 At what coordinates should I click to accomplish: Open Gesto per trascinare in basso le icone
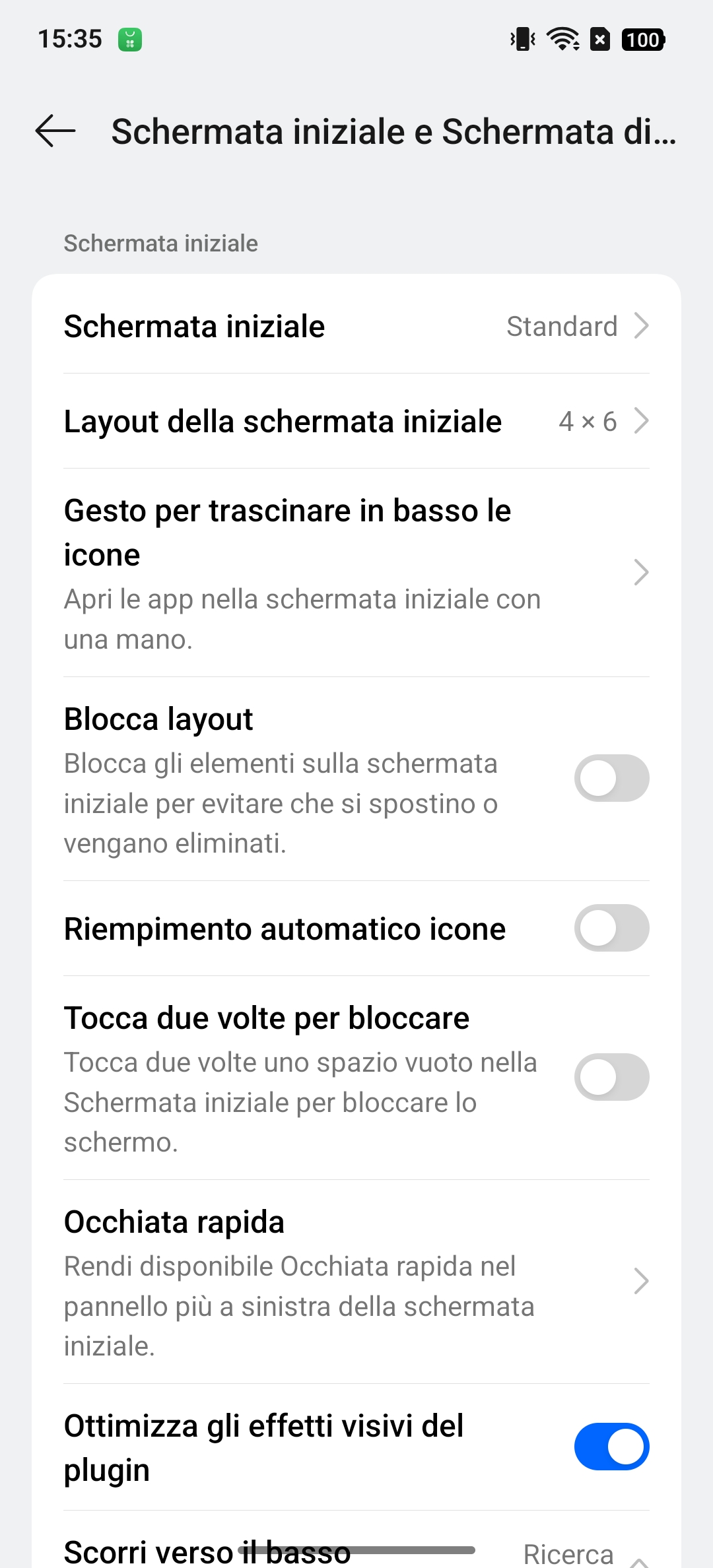click(356, 573)
